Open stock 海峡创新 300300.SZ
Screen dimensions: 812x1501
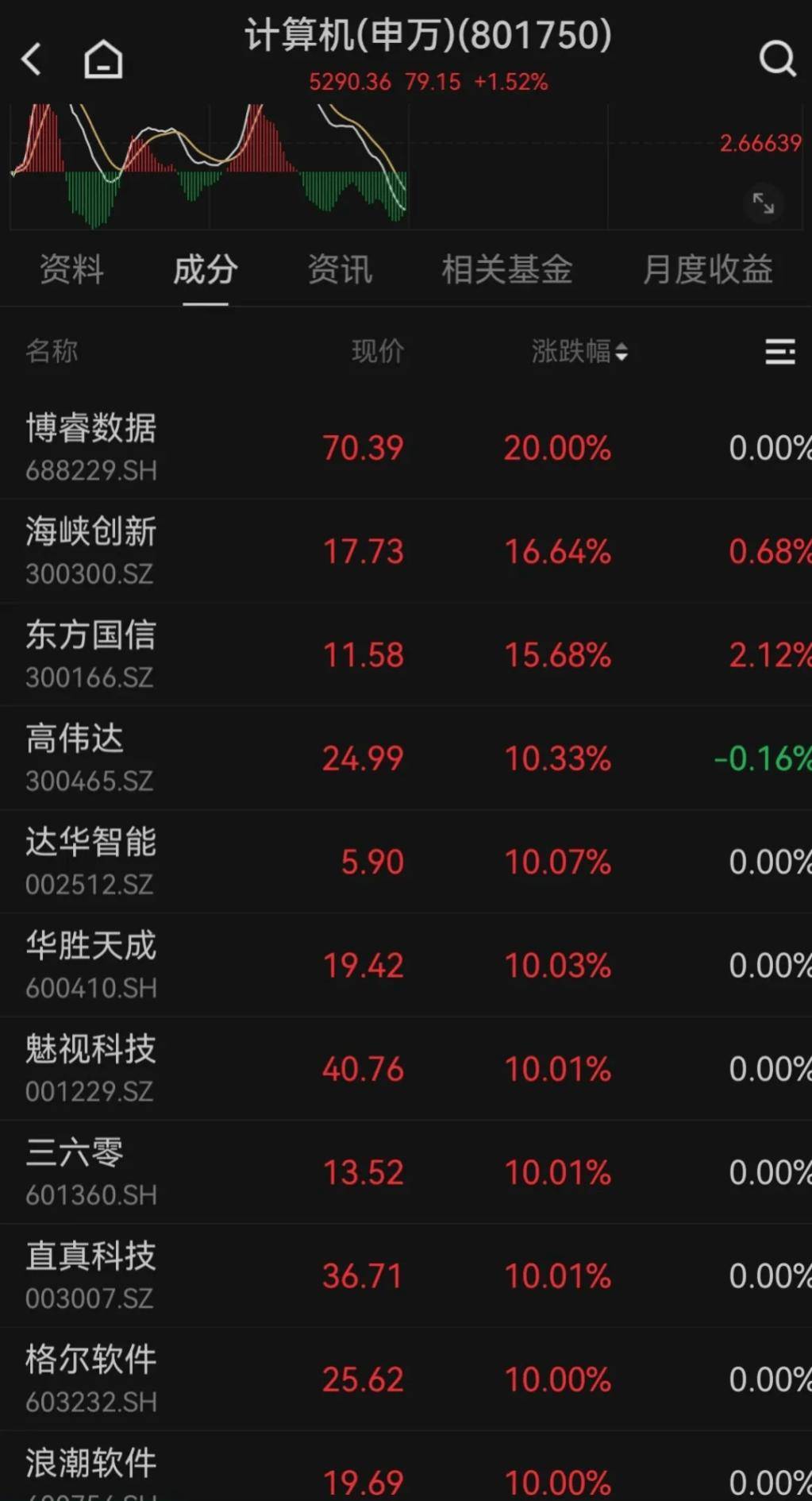pyautogui.click(x=91, y=550)
